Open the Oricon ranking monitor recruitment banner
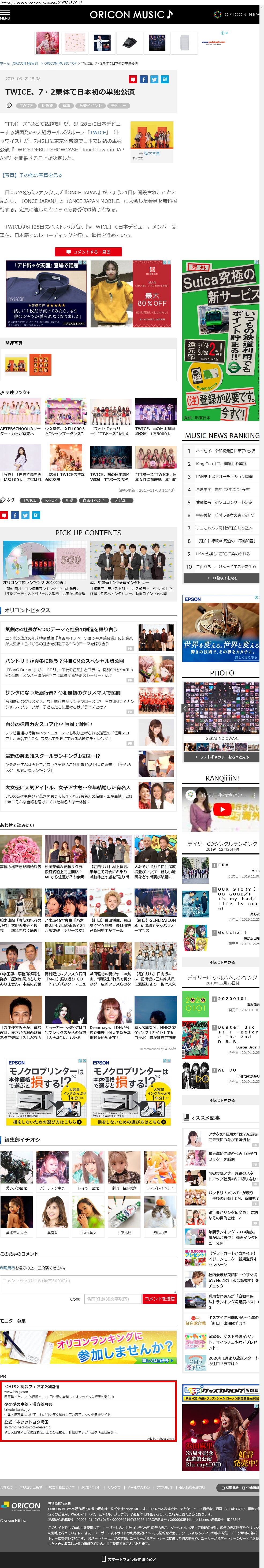Image resolution: width=264 pixels, height=1568 pixels. point(88,1348)
